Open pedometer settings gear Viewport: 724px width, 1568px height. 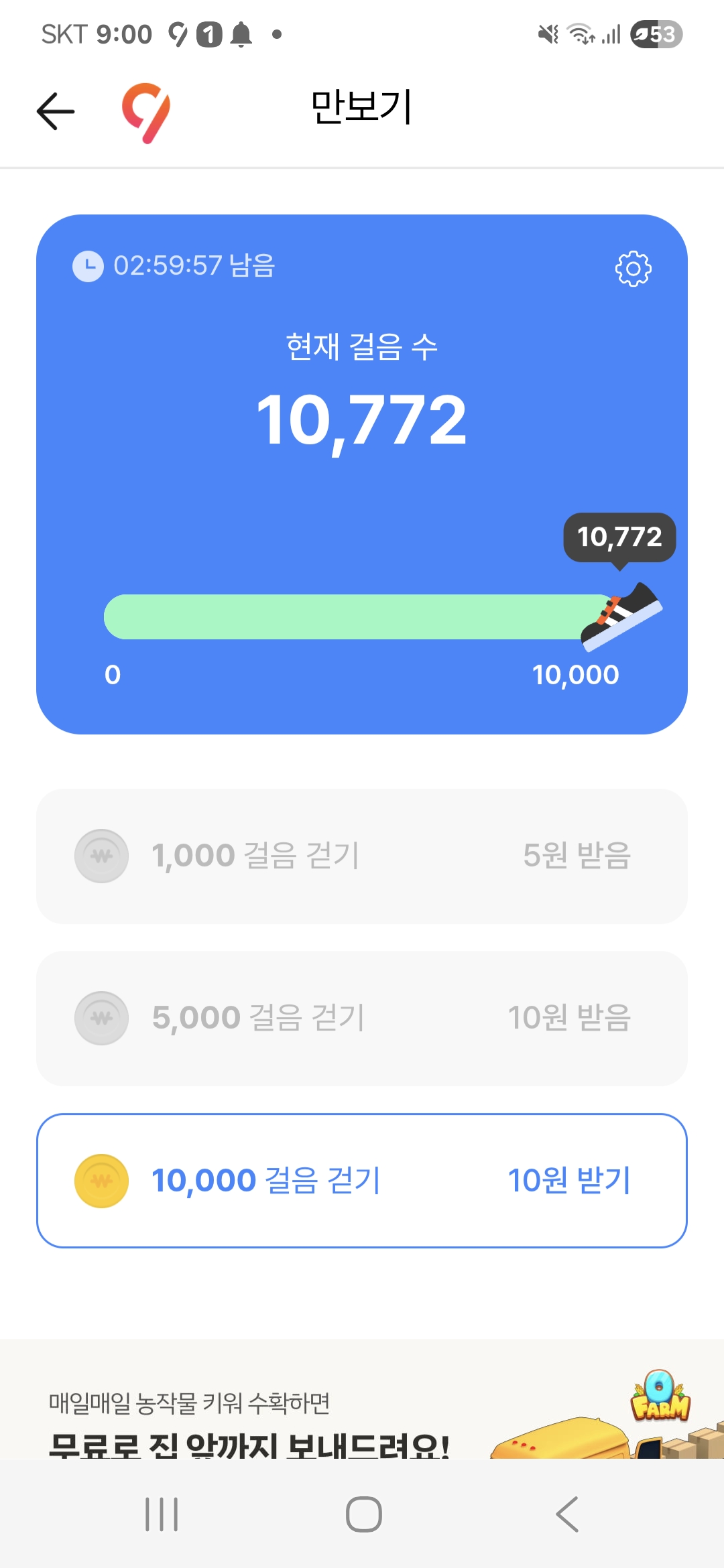[633, 269]
